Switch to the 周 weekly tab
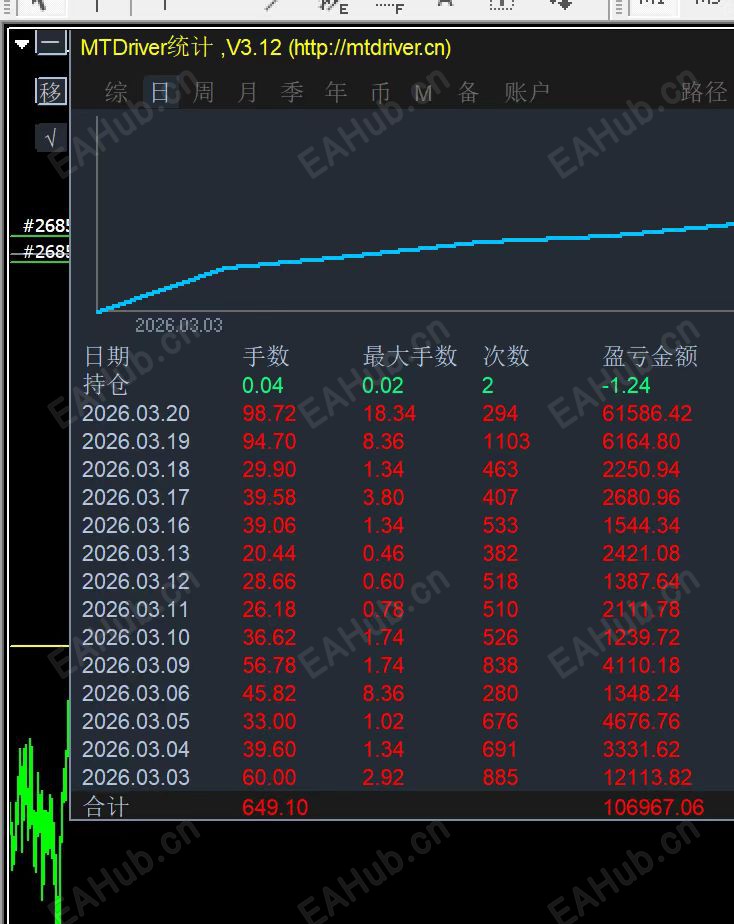Image resolution: width=734 pixels, height=924 pixels. point(203,93)
